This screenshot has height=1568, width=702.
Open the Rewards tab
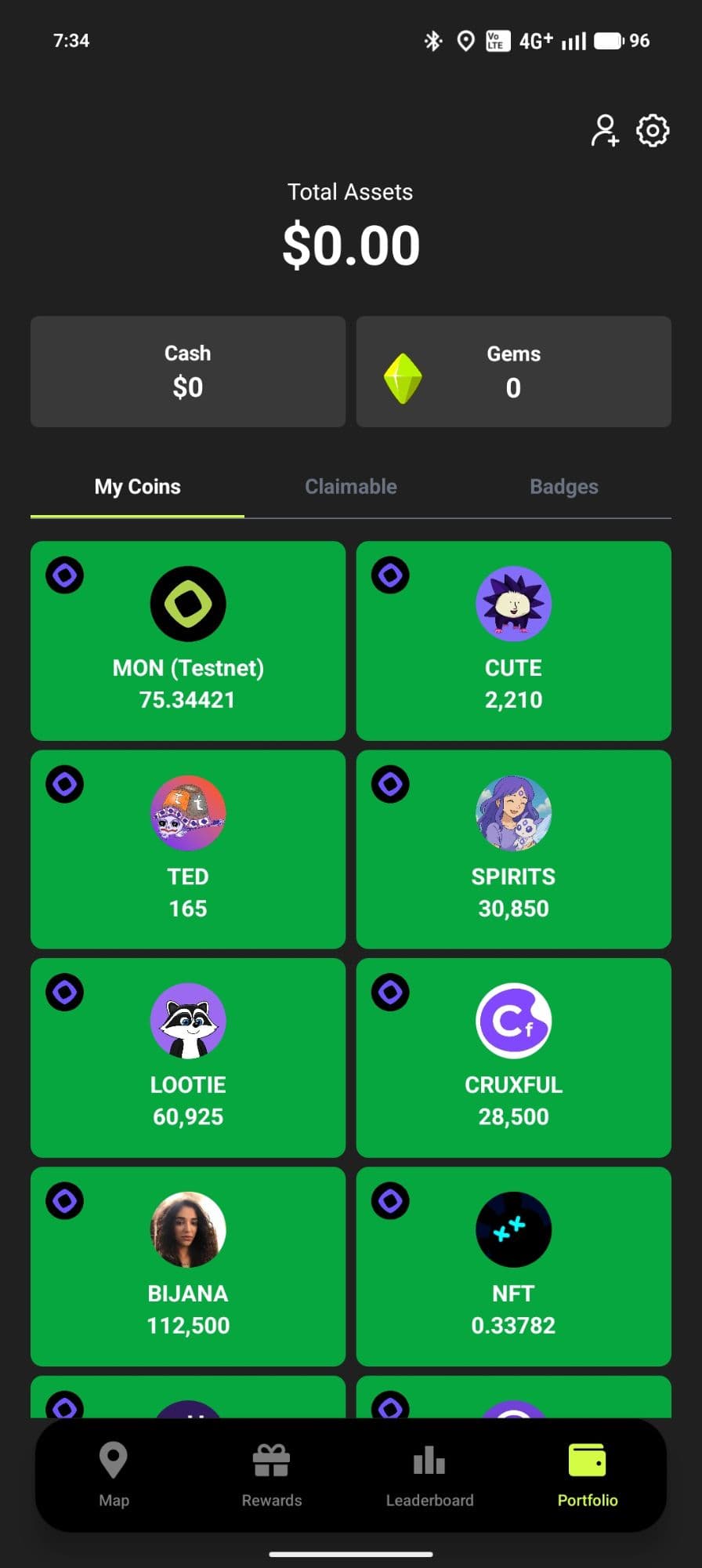pyautogui.click(x=271, y=1475)
